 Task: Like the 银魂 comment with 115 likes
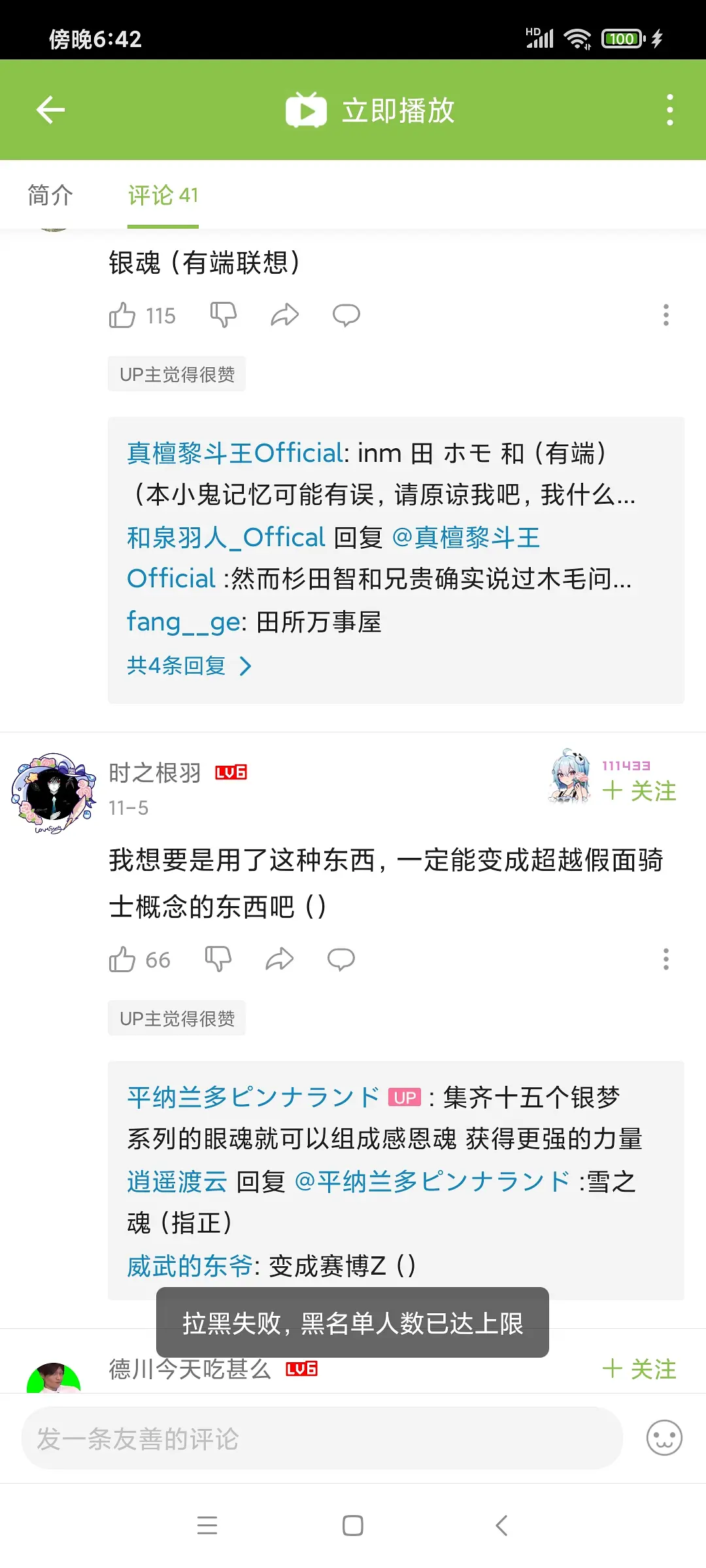coord(122,316)
